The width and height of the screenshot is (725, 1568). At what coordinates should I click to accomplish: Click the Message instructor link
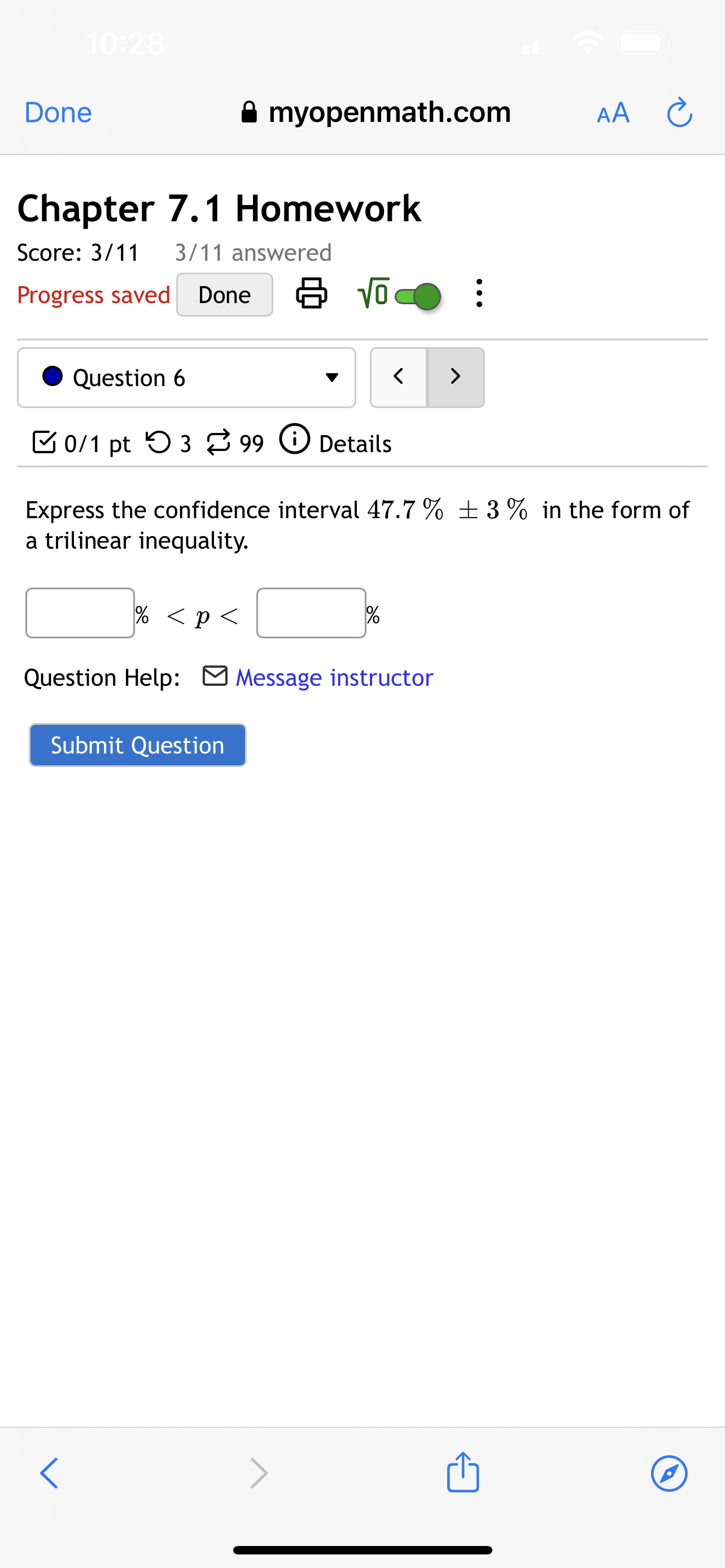(334, 677)
